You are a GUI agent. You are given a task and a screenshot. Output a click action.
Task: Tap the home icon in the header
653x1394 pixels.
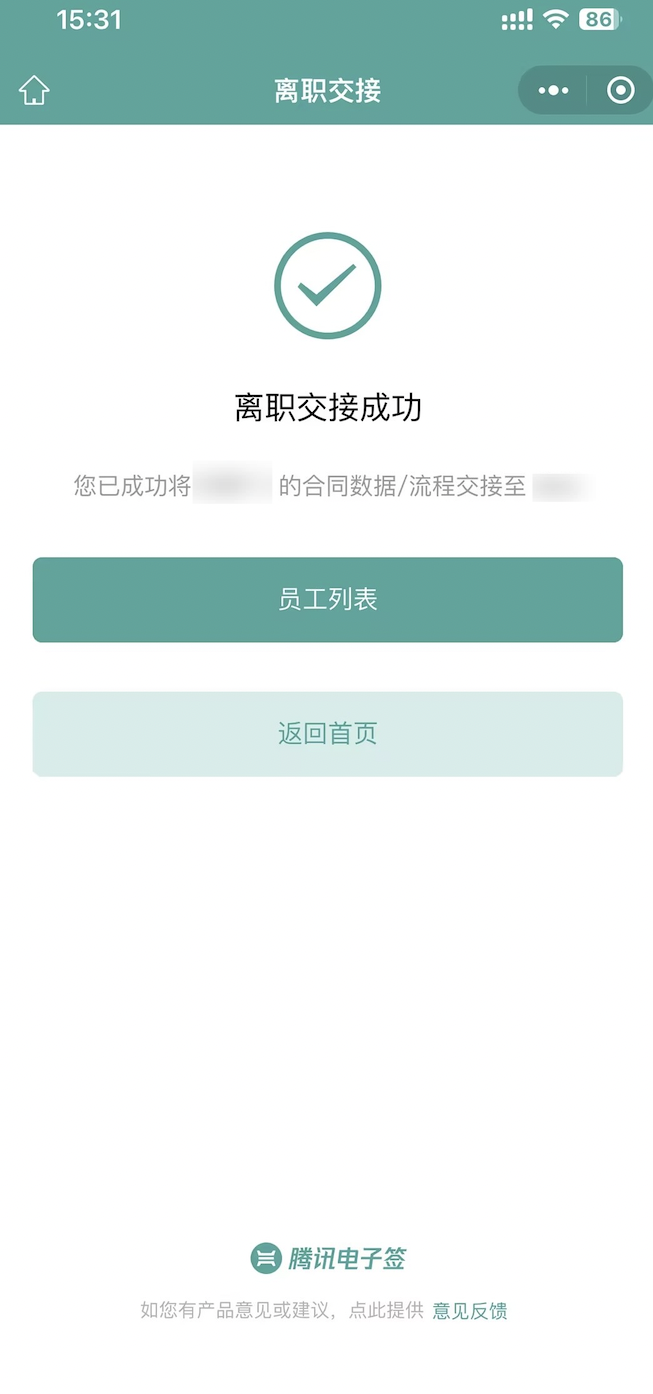34,91
